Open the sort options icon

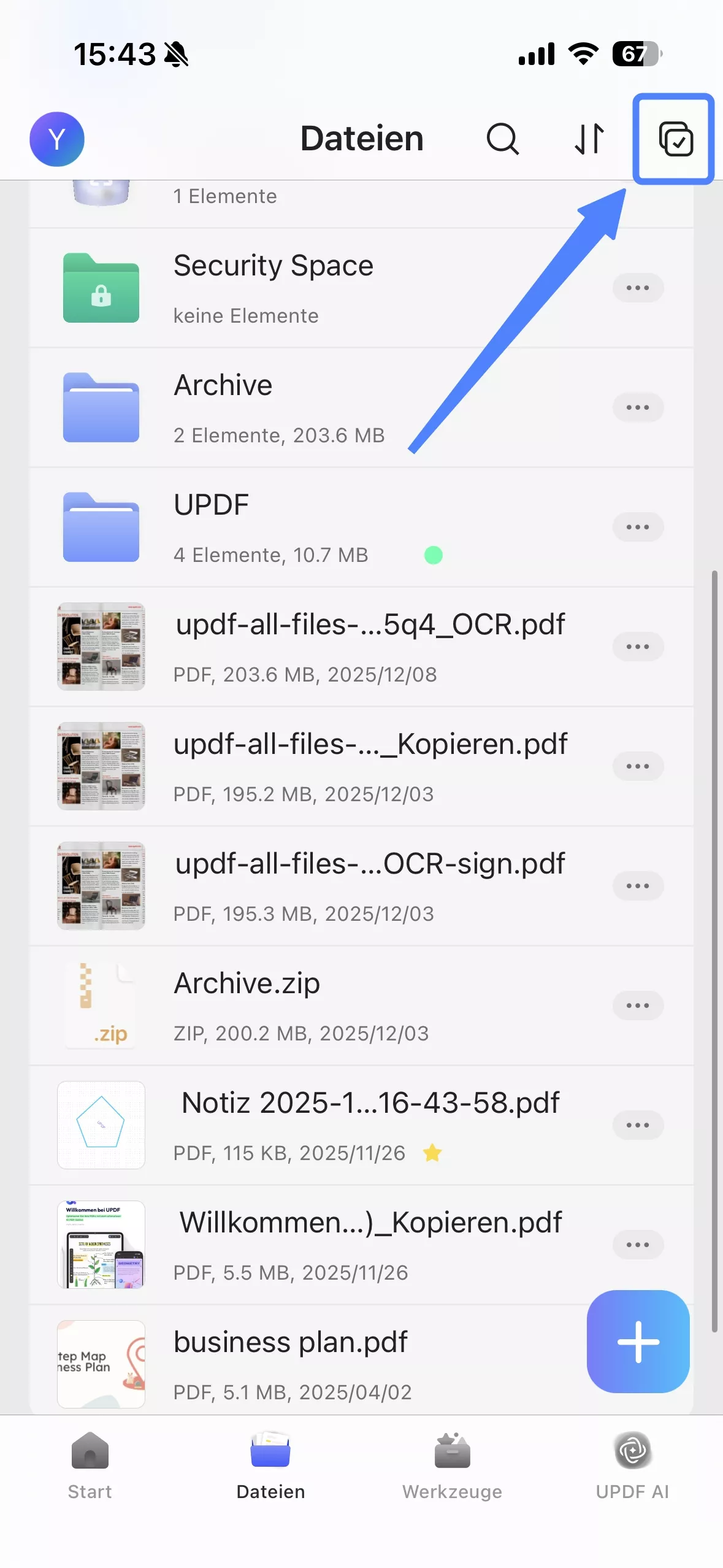point(589,139)
